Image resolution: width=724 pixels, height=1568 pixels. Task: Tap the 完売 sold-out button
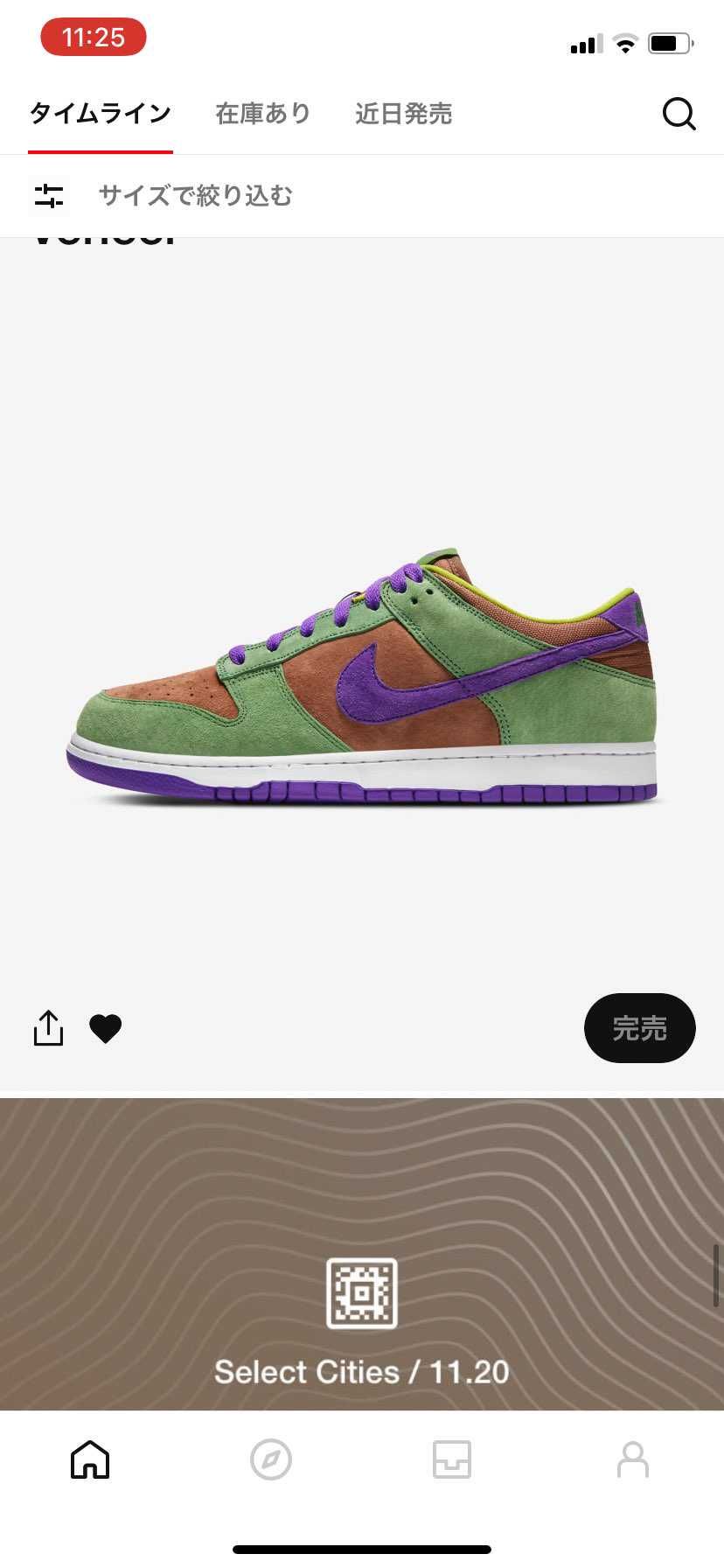point(639,1028)
